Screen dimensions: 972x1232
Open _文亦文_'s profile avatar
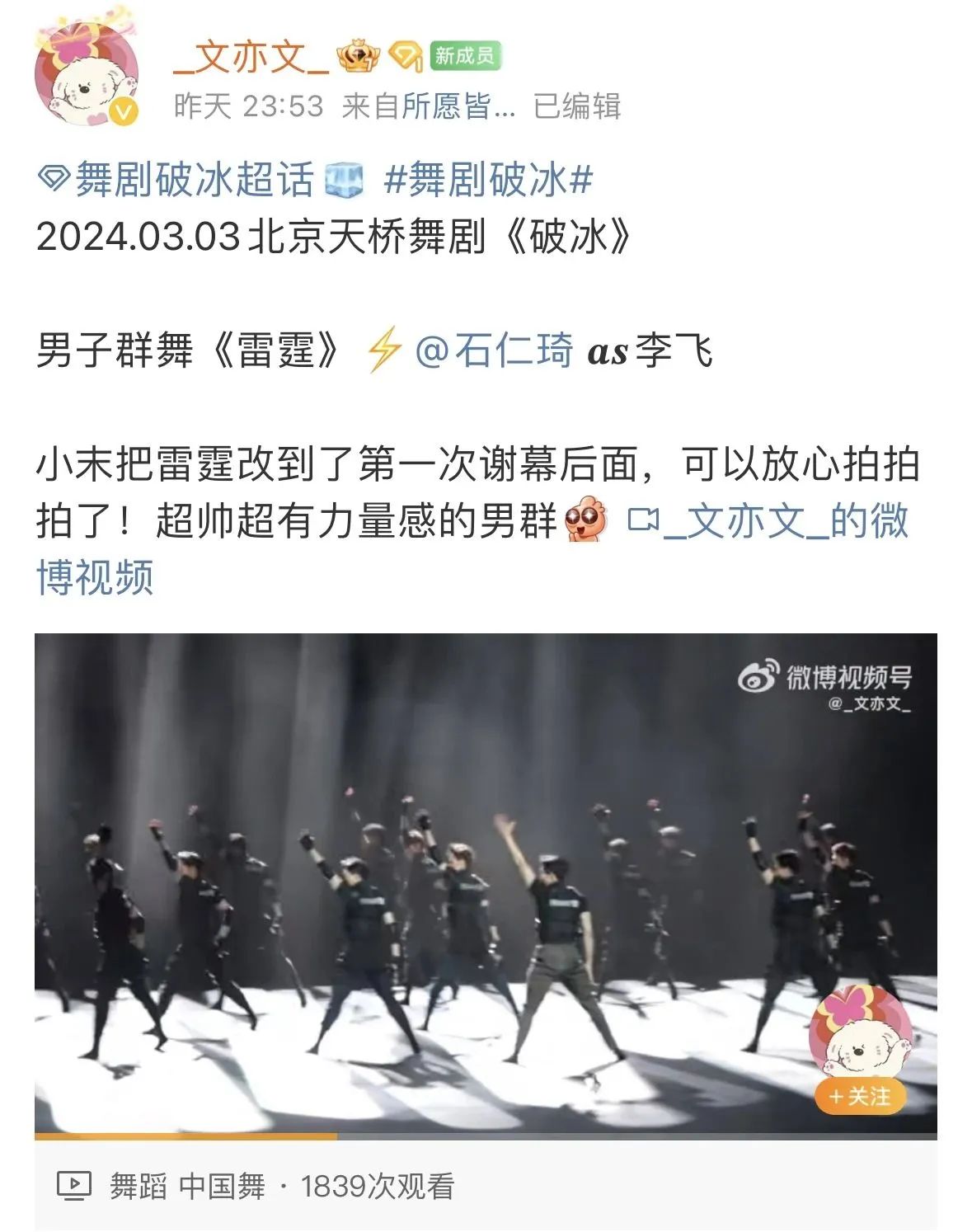(x=86, y=74)
